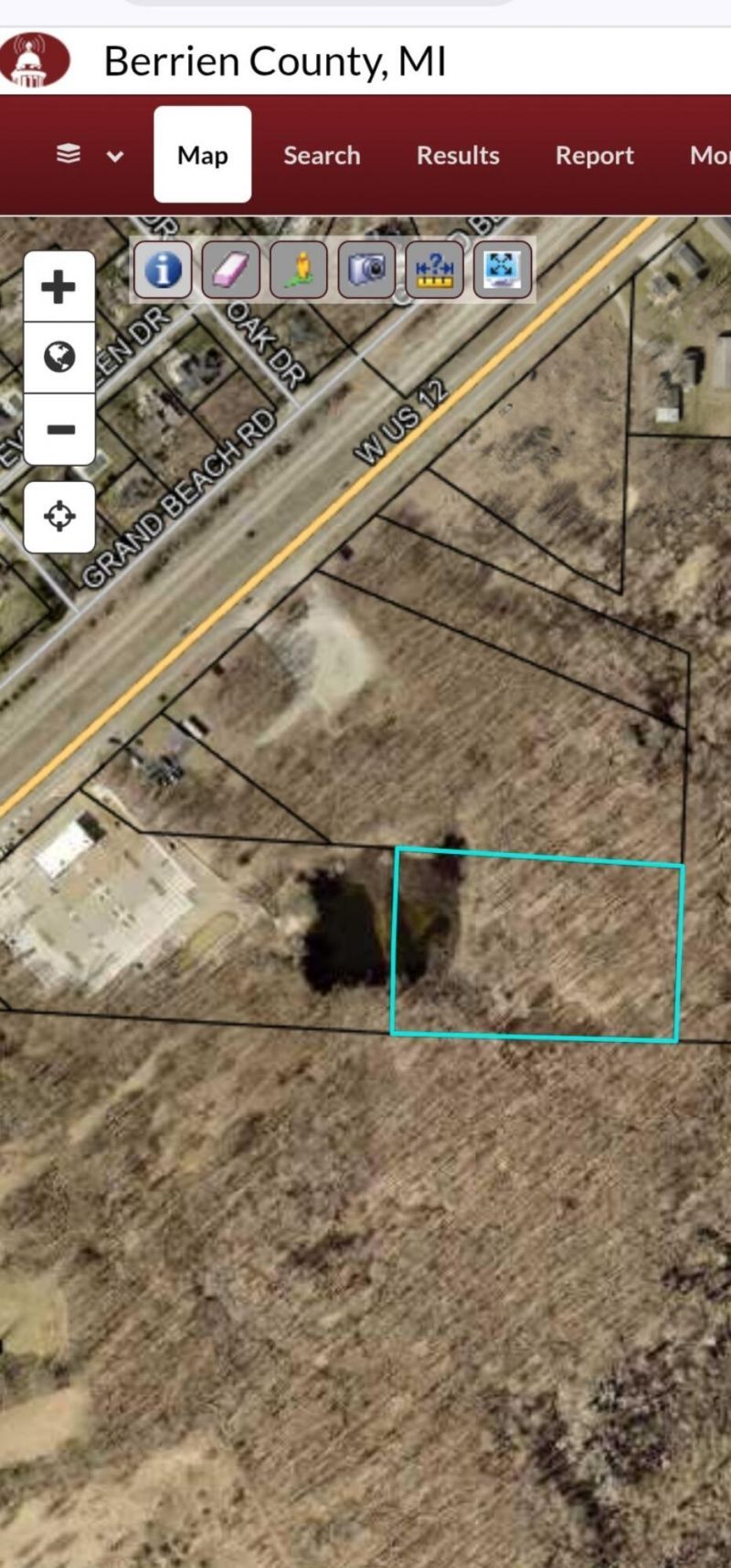Activate the street view pegman tool
The image size is (731, 1568).
tap(299, 269)
